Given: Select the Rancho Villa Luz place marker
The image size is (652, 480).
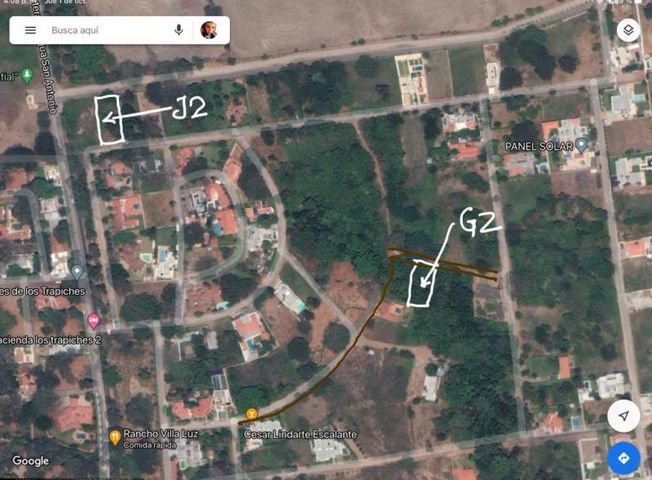Looking at the screenshot, I should click(x=115, y=436).
